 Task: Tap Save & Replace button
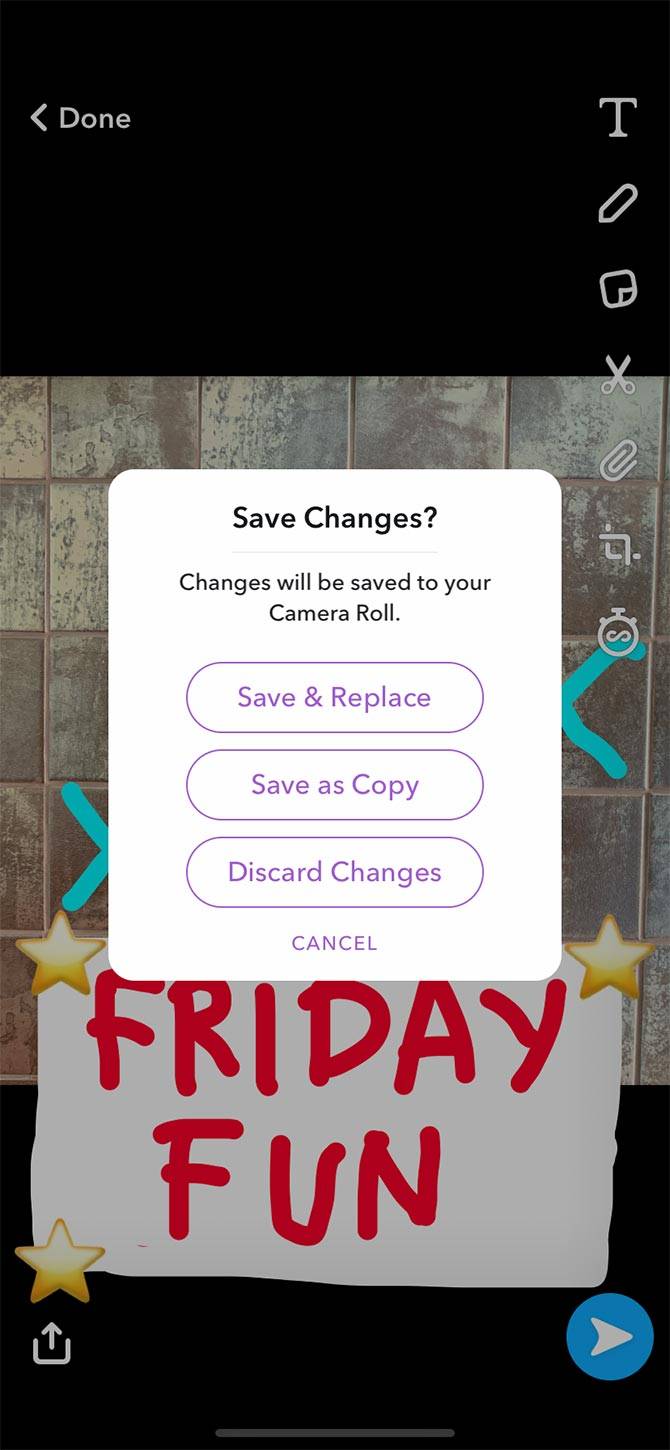pyautogui.click(x=334, y=697)
